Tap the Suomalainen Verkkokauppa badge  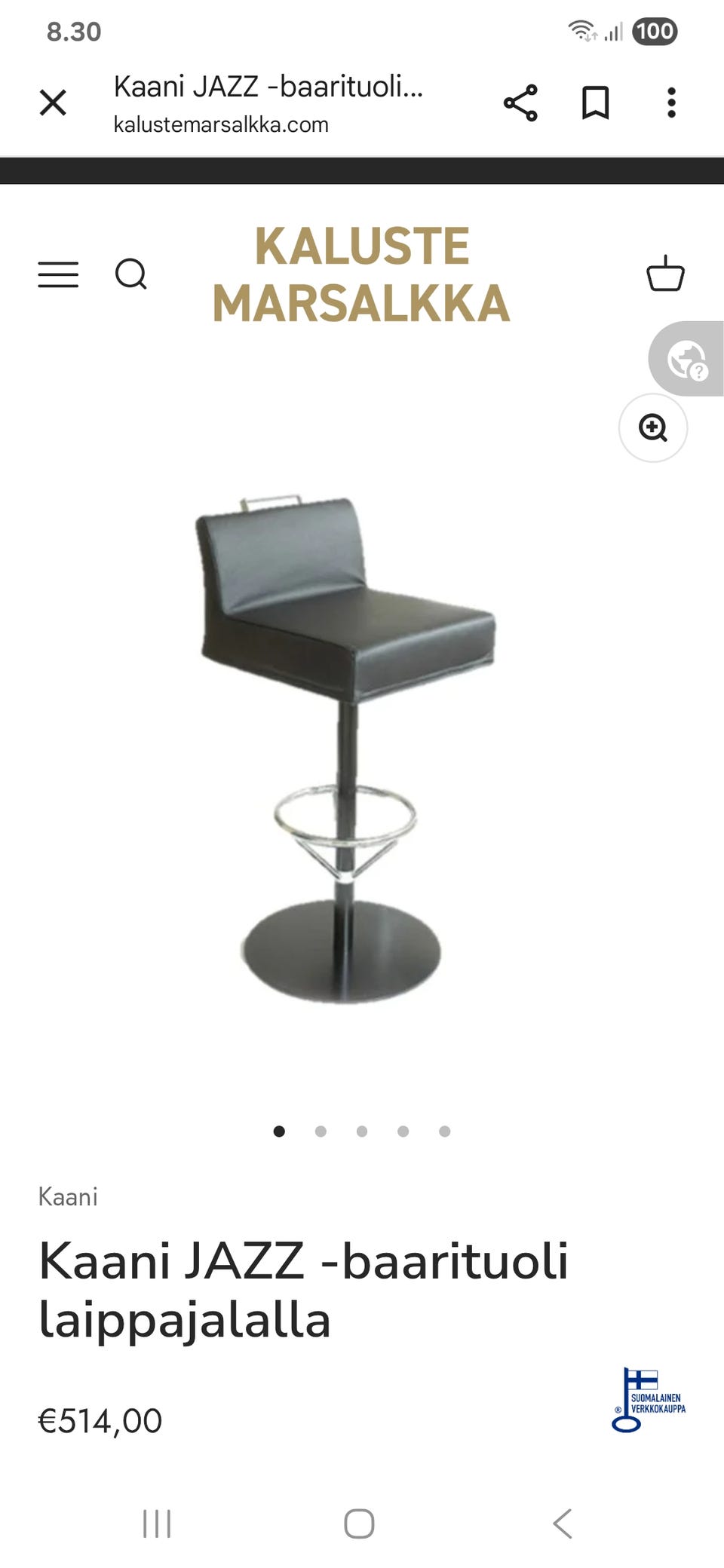coord(649,1401)
